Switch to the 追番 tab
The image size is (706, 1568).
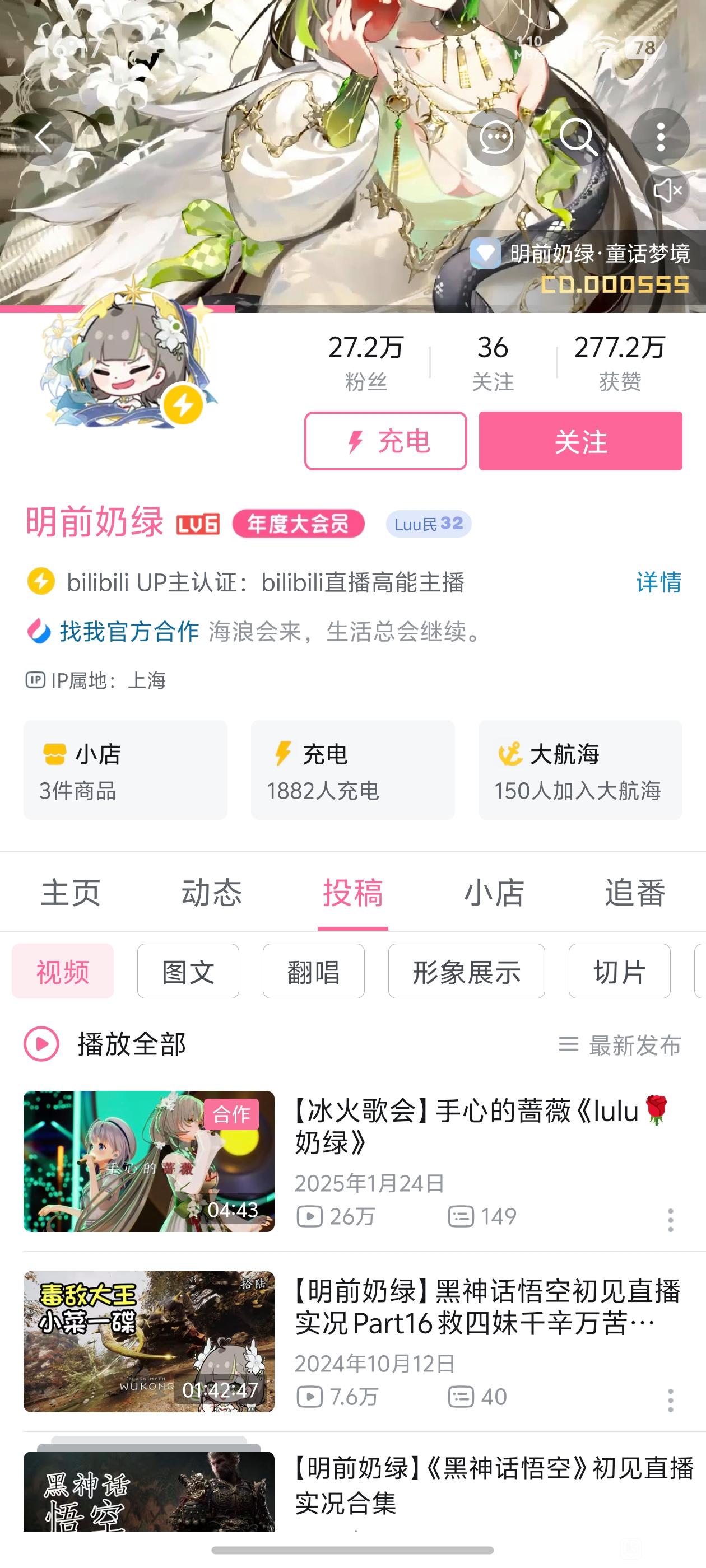(x=635, y=893)
